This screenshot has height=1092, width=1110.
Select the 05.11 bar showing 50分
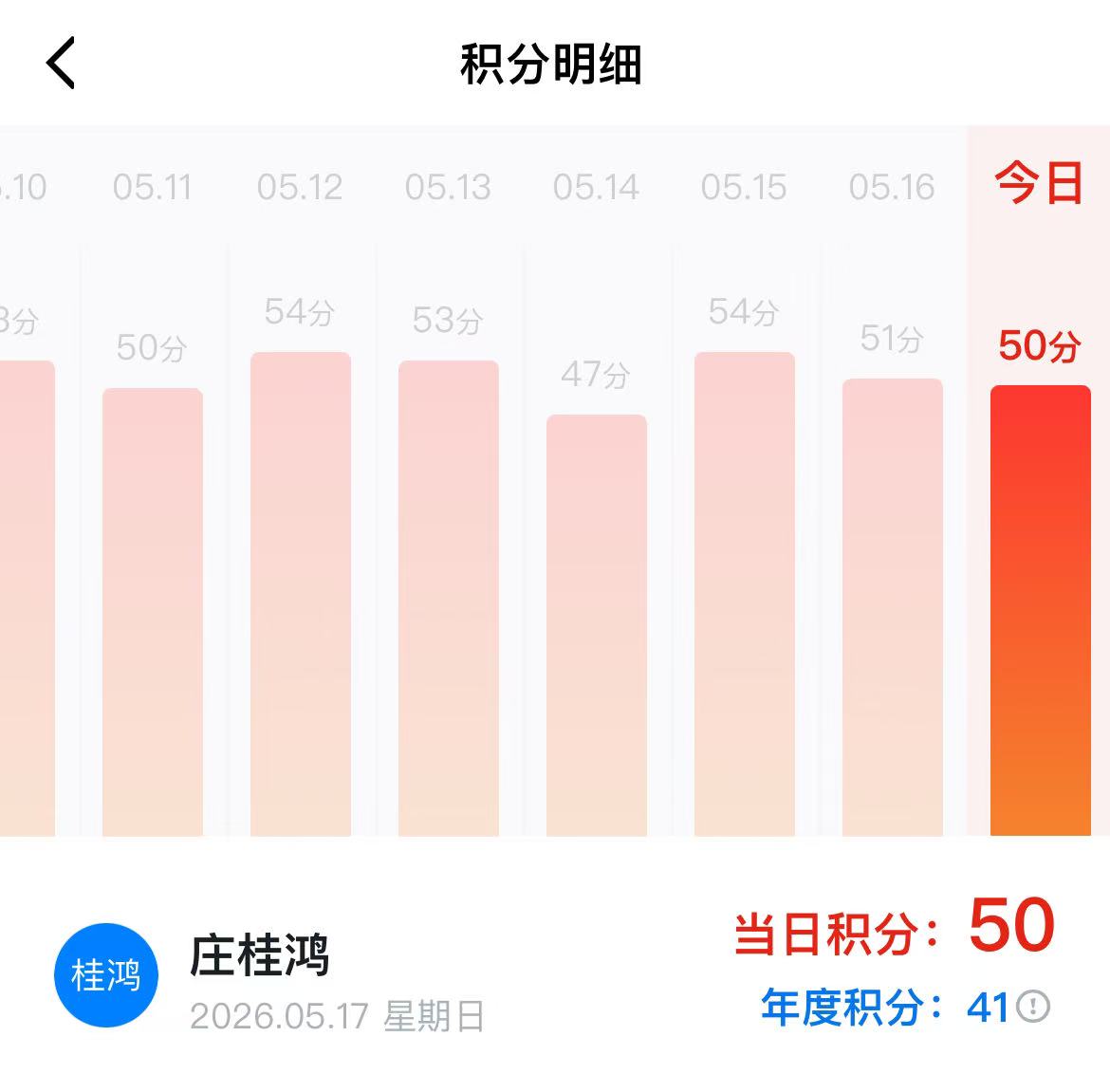[x=153, y=612]
